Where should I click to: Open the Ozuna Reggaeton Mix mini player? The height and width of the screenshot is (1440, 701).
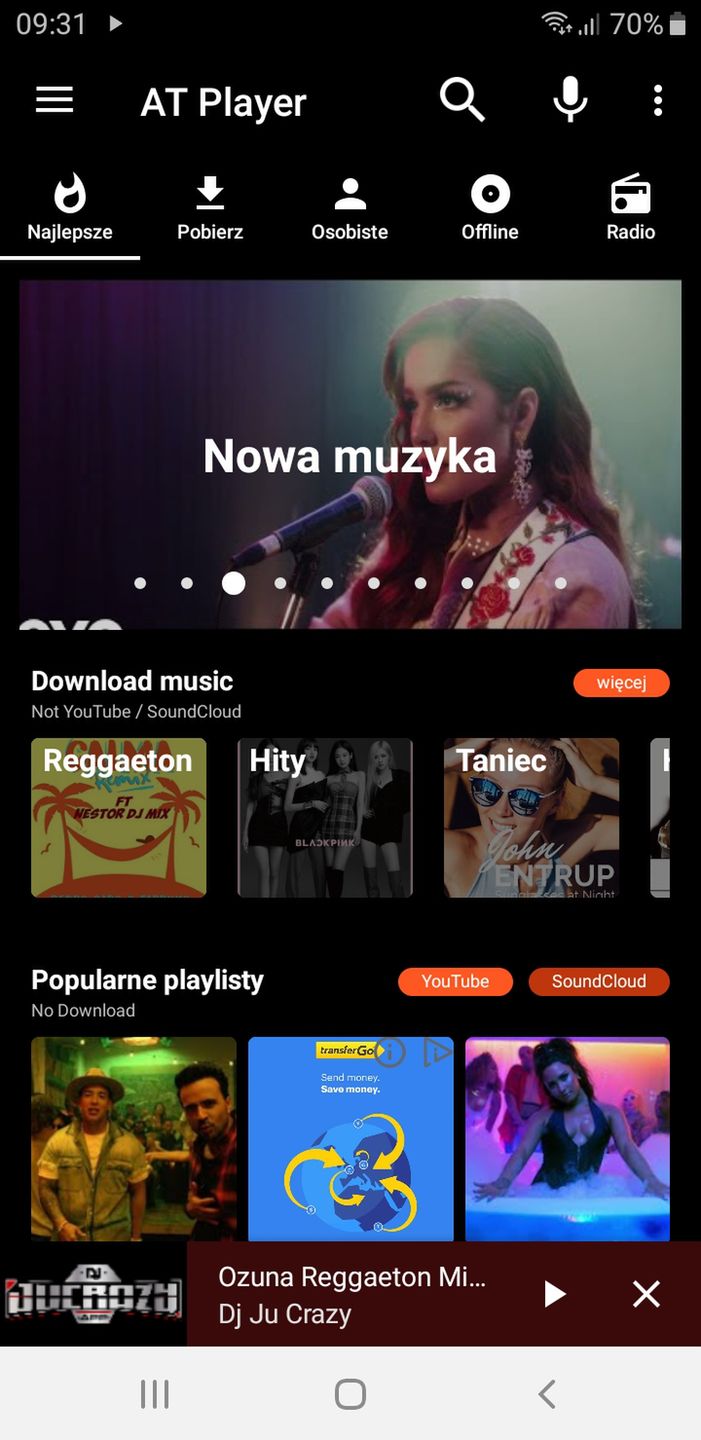pyautogui.click(x=350, y=1294)
